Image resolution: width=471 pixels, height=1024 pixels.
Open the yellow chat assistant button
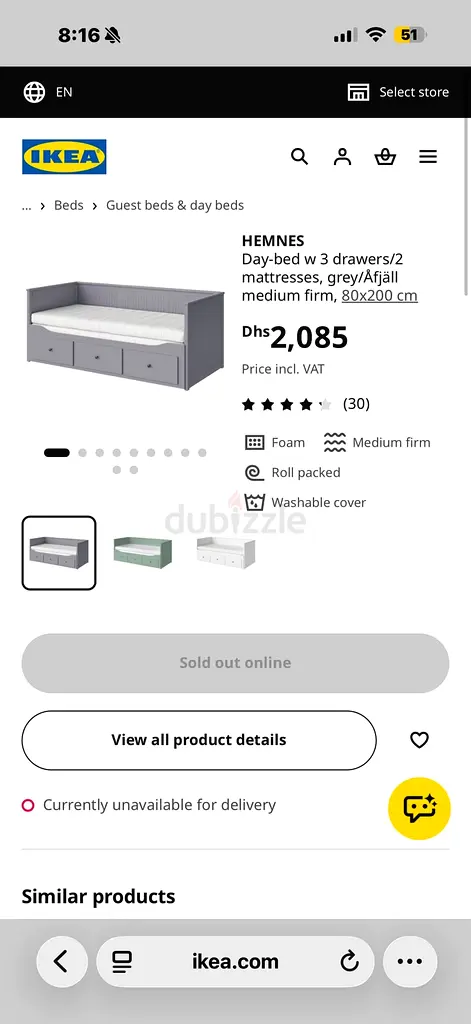pyautogui.click(x=419, y=808)
